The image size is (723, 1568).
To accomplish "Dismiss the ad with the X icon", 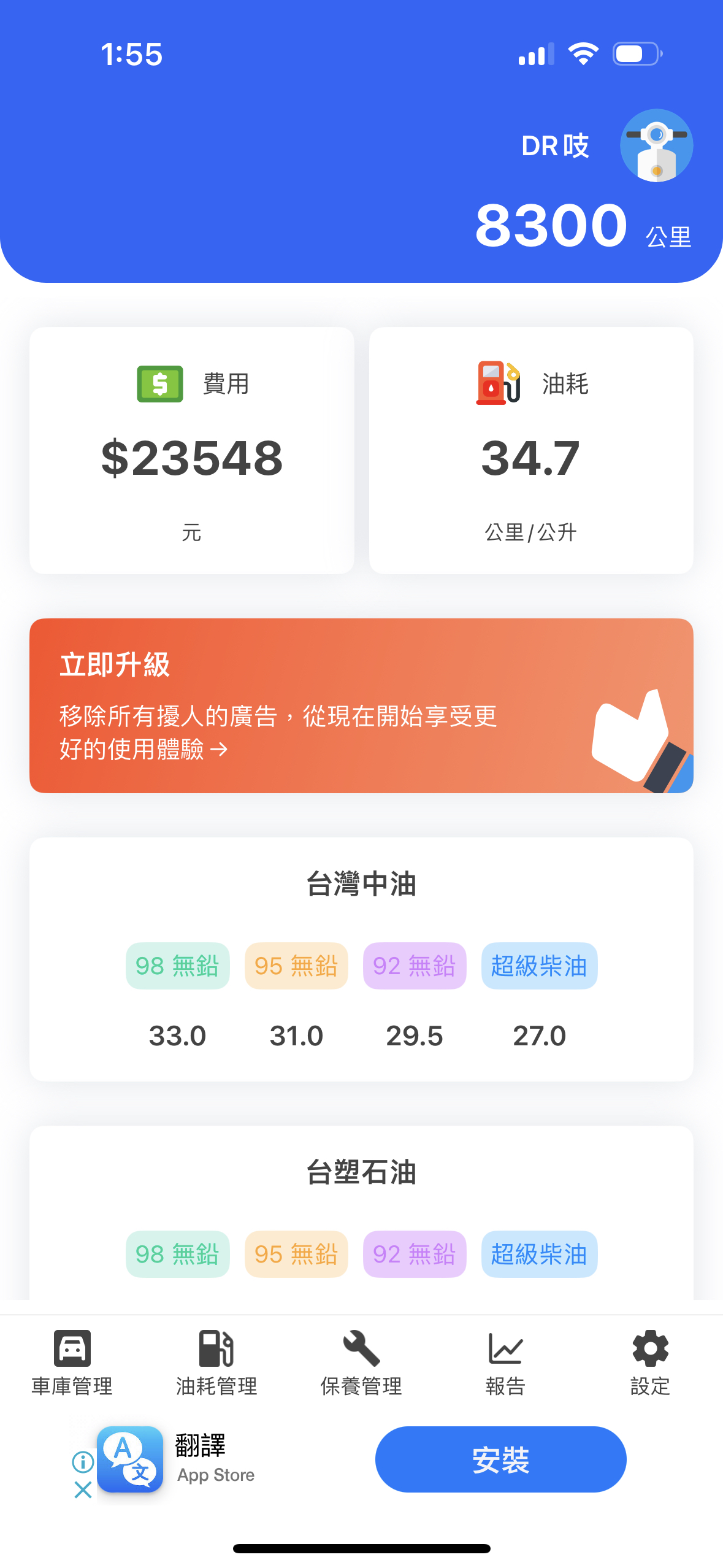I will pos(83,1489).
